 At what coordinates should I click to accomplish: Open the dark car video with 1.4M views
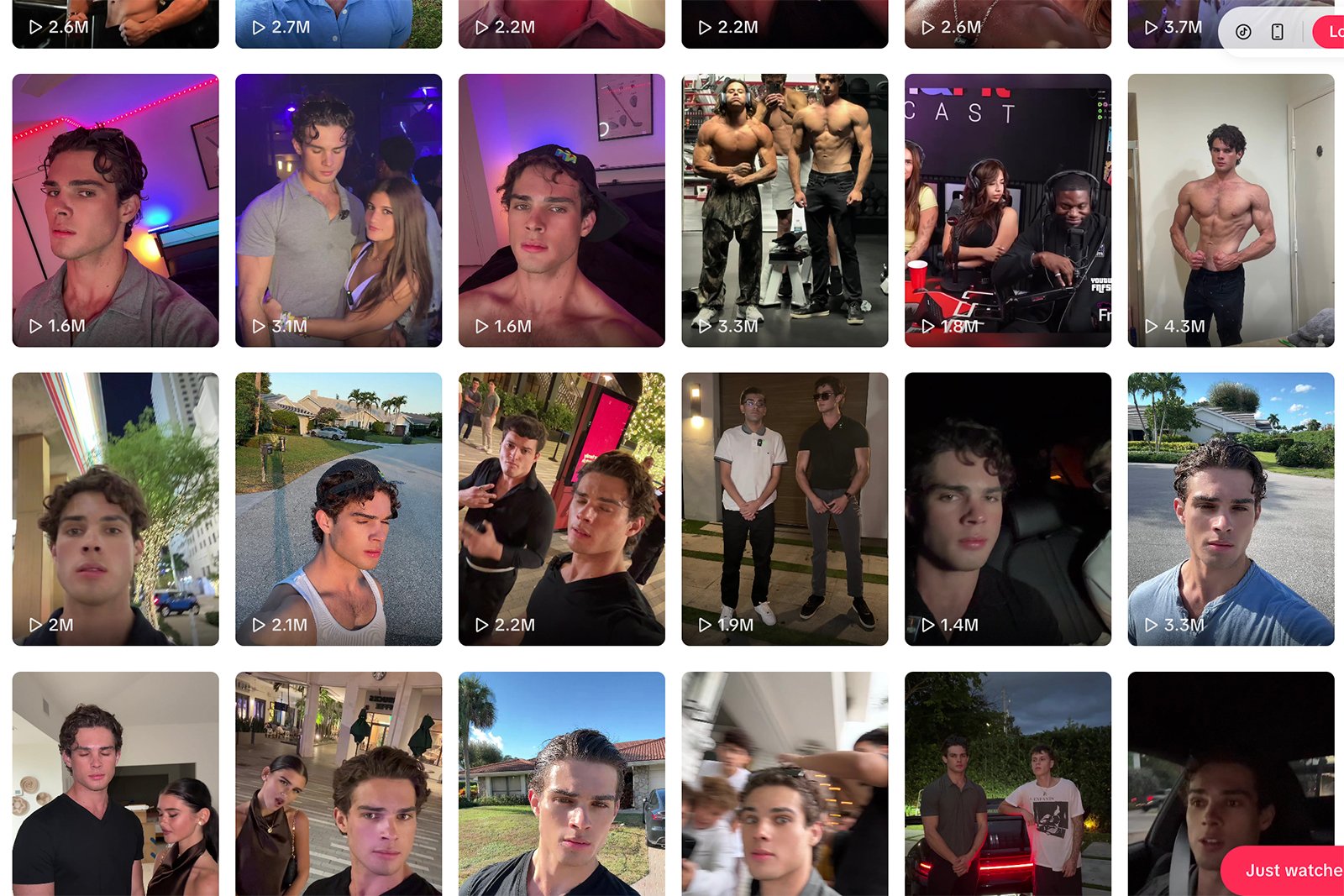point(1007,509)
